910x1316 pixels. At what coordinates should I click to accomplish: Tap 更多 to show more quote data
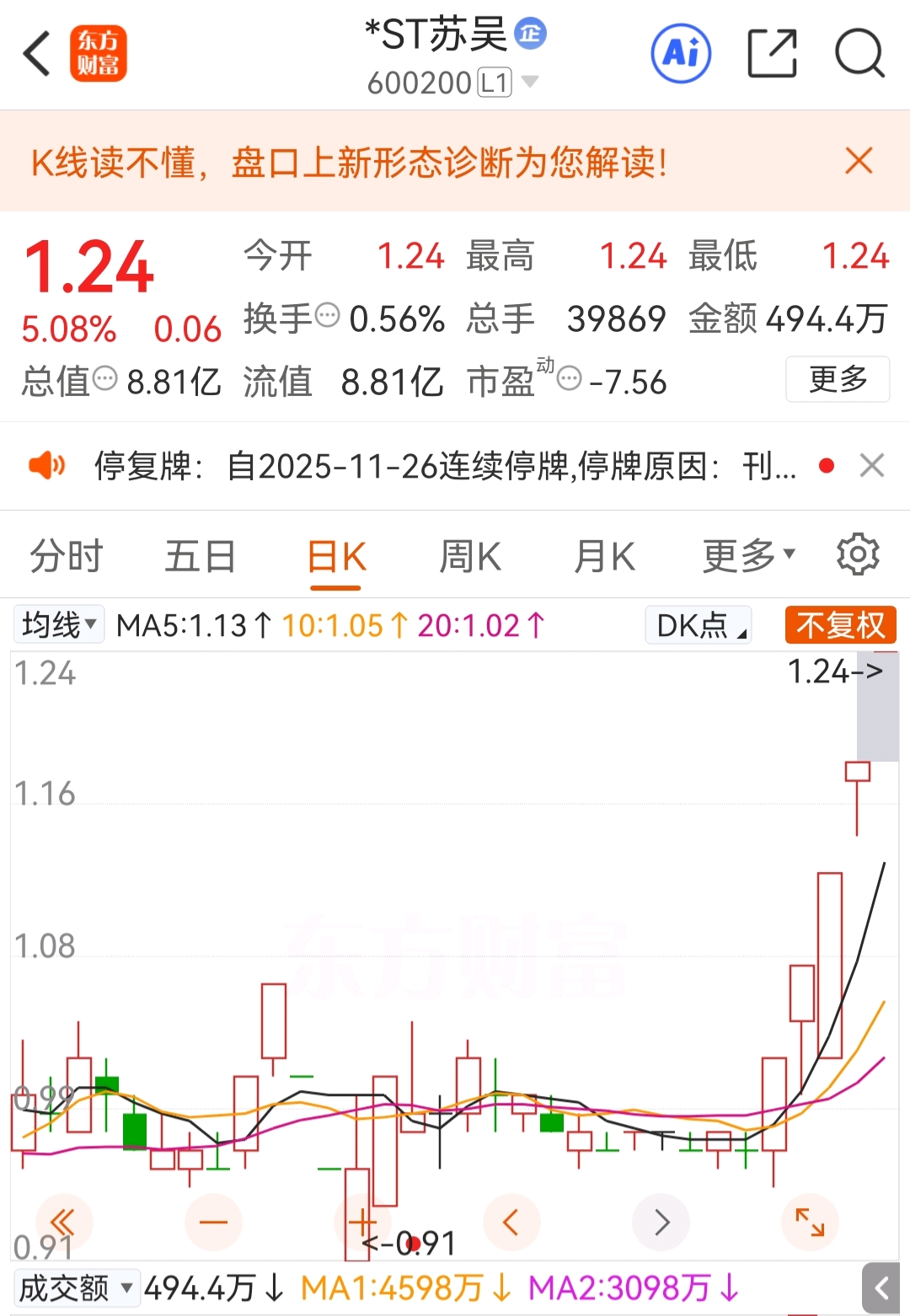[x=838, y=379]
